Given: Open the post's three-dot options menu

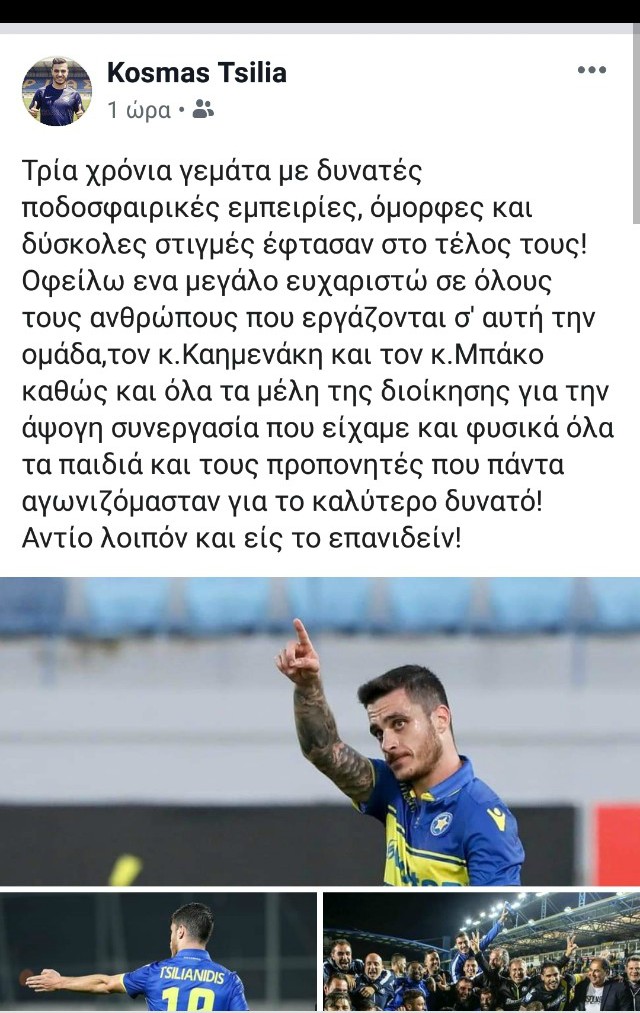Looking at the screenshot, I should click(591, 70).
